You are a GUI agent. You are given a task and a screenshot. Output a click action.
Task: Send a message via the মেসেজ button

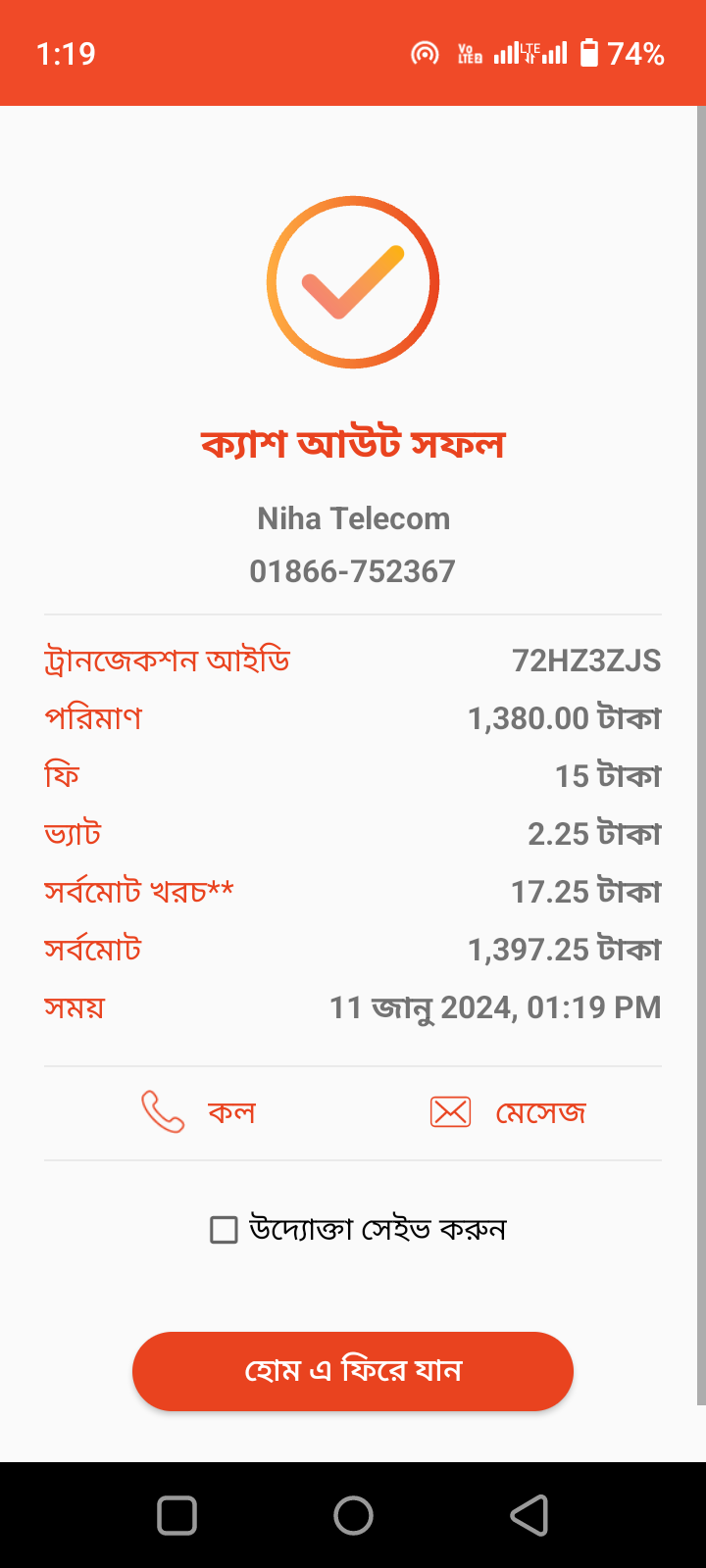click(x=508, y=1112)
